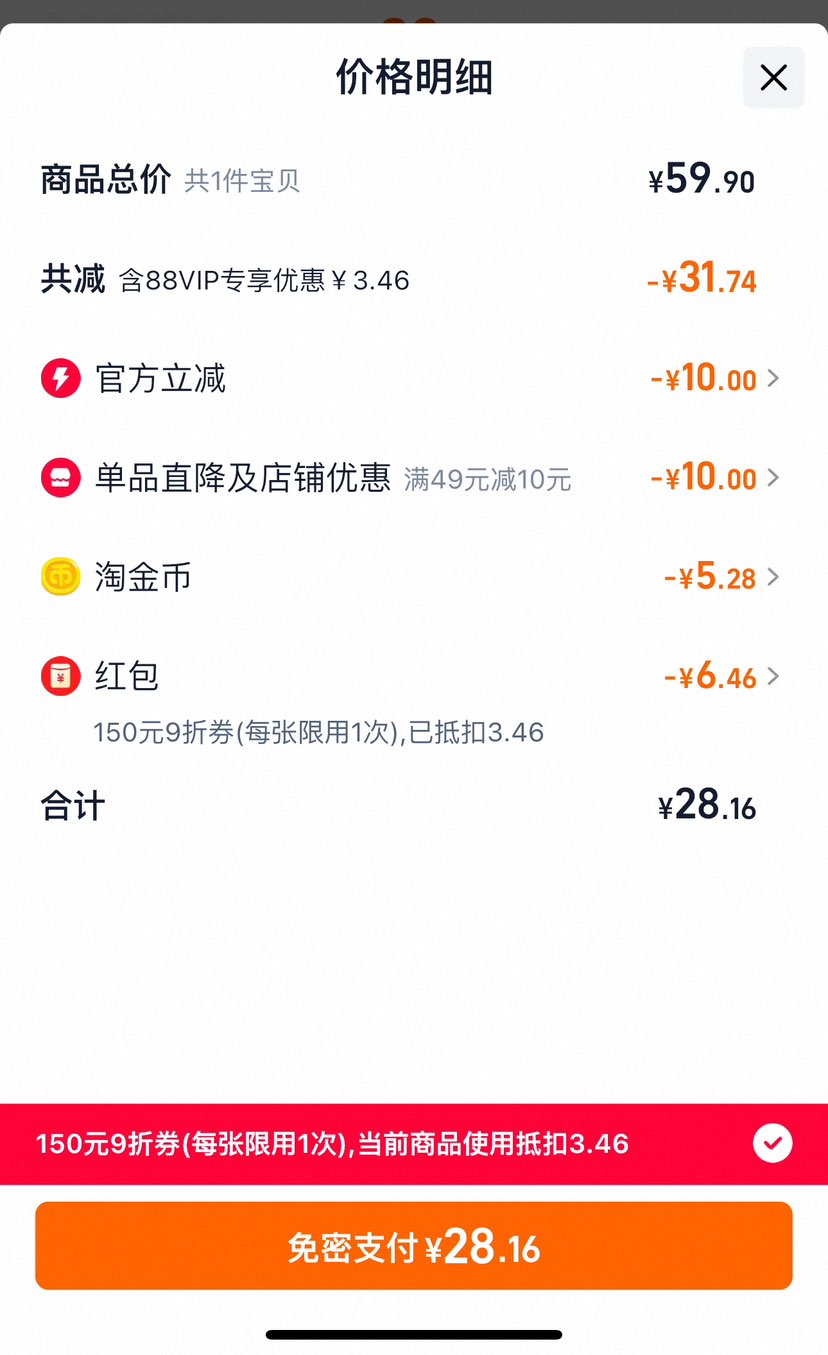Screen dimensions: 828x1355
Task: Uncheck the 150元9折券 coupon
Action: 772,1143
